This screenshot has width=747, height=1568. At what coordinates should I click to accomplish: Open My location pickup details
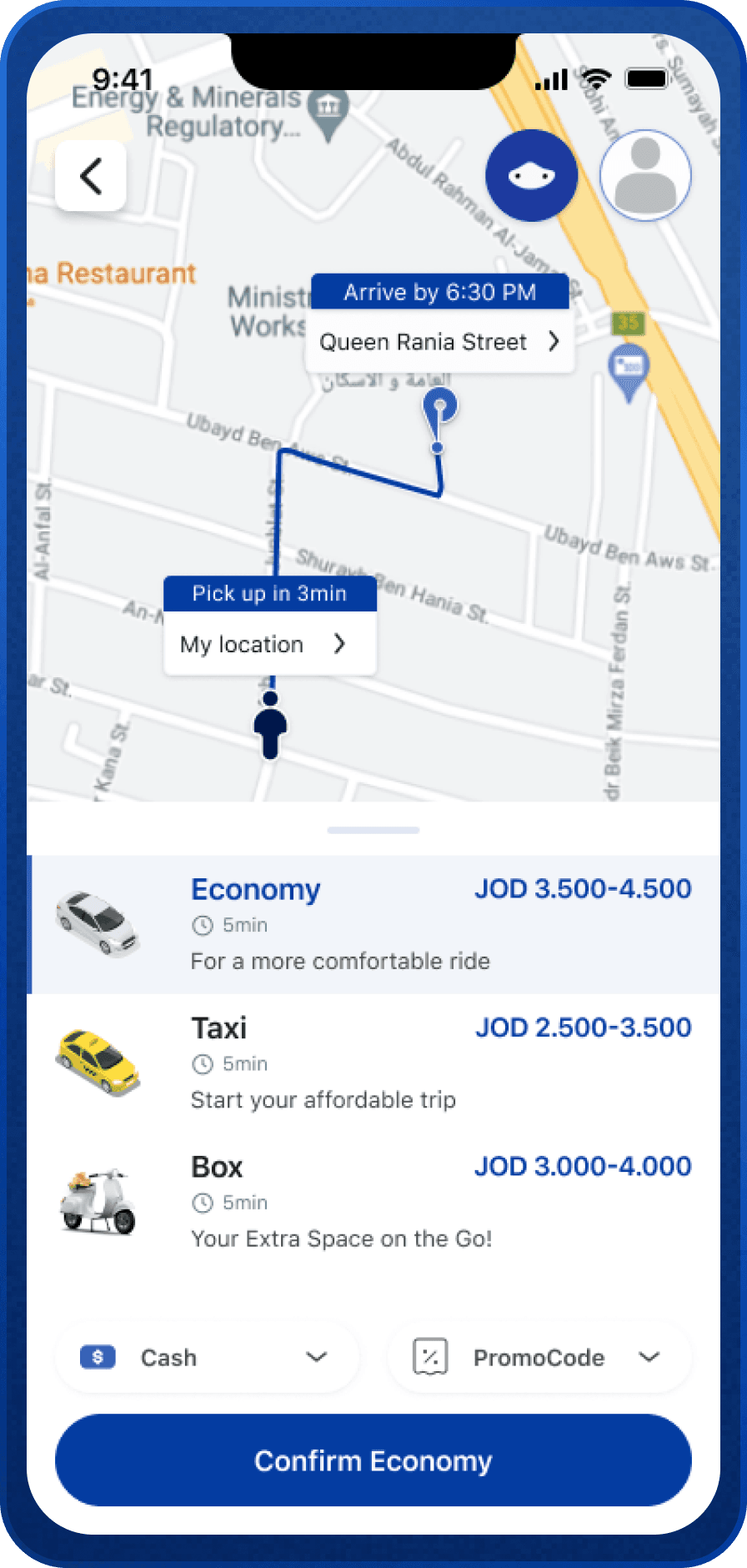click(268, 644)
